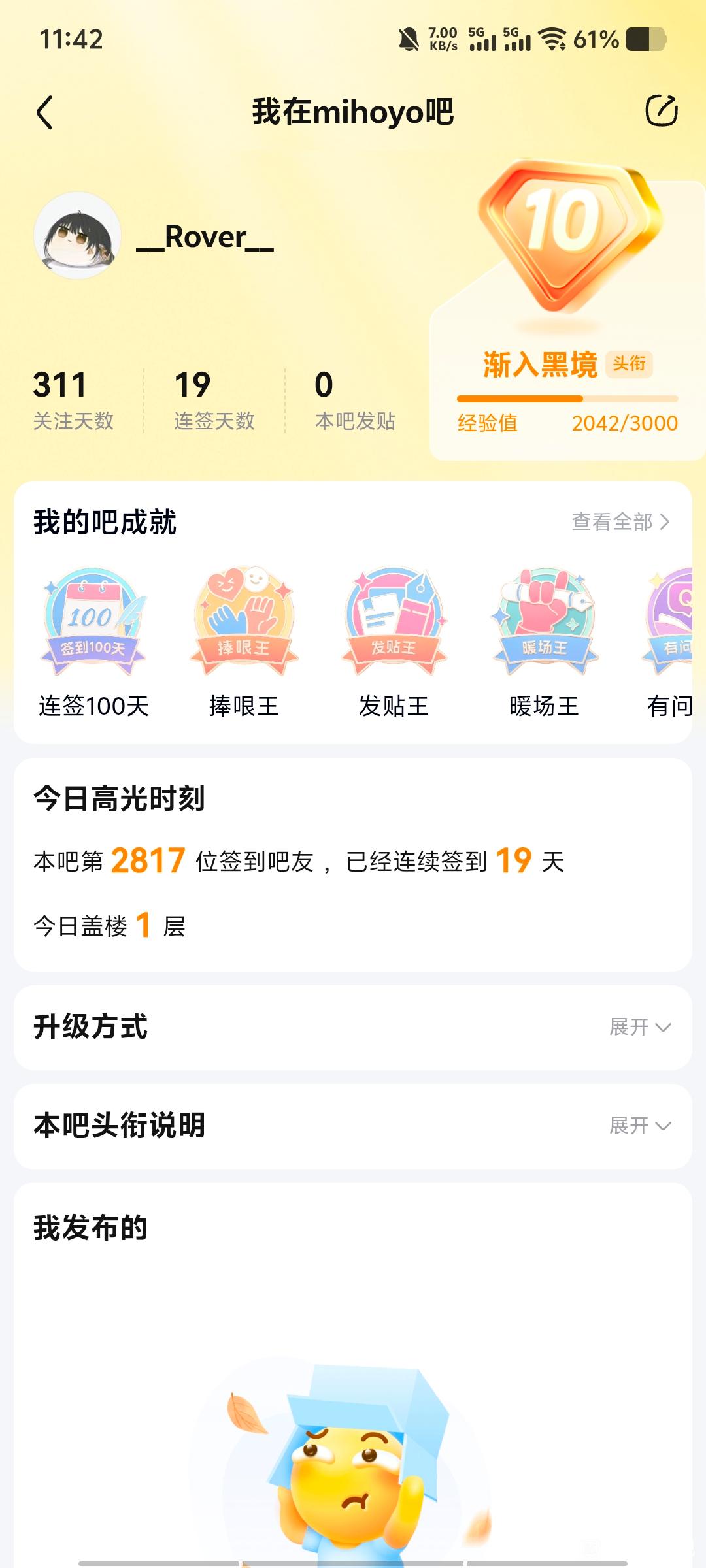The width and height of the screenshot is (706, 1568).
Task: Tap the share icon at top right
Action: [x=661, y=110]
